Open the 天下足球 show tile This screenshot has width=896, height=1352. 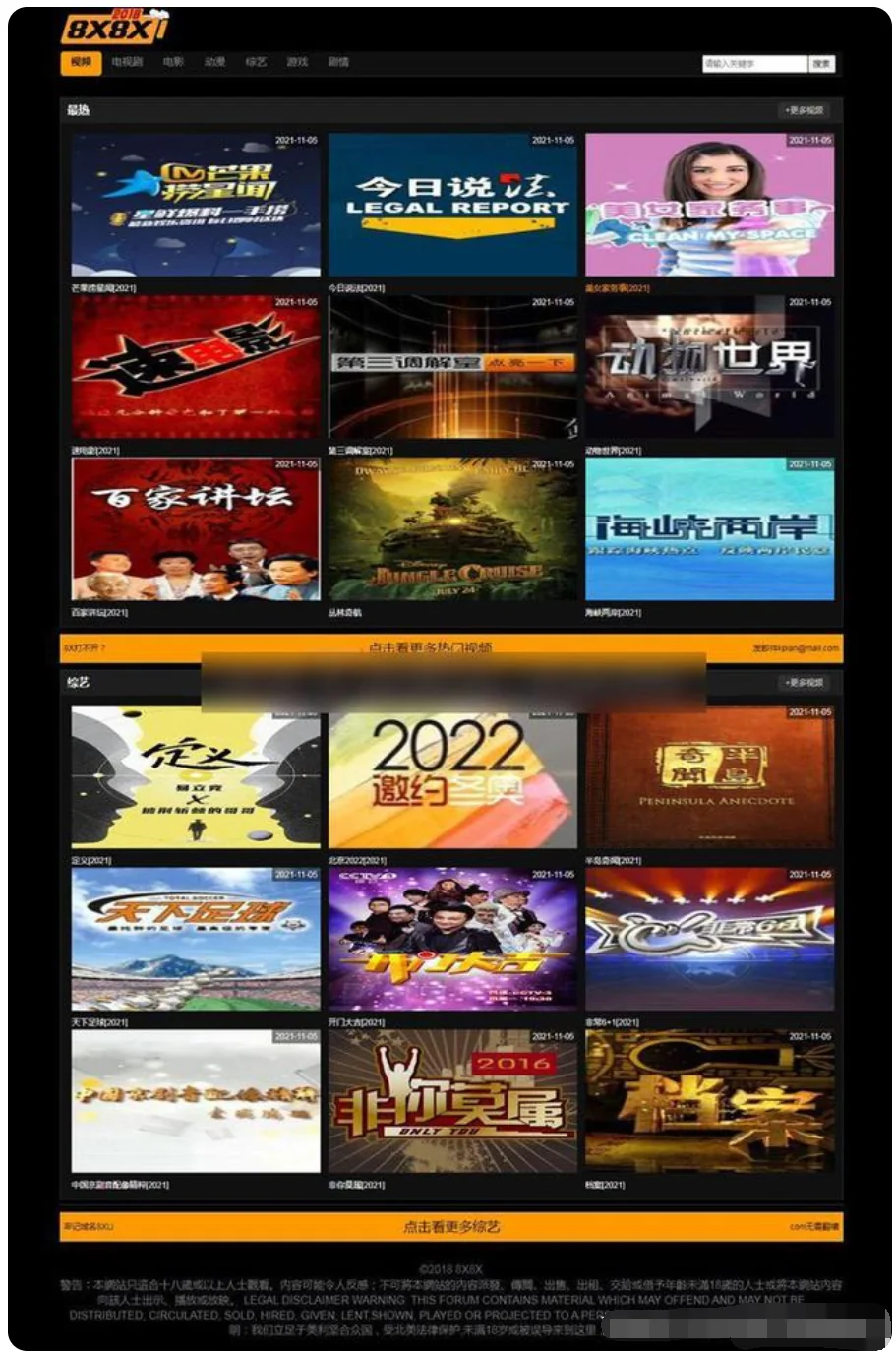point(196,938)
